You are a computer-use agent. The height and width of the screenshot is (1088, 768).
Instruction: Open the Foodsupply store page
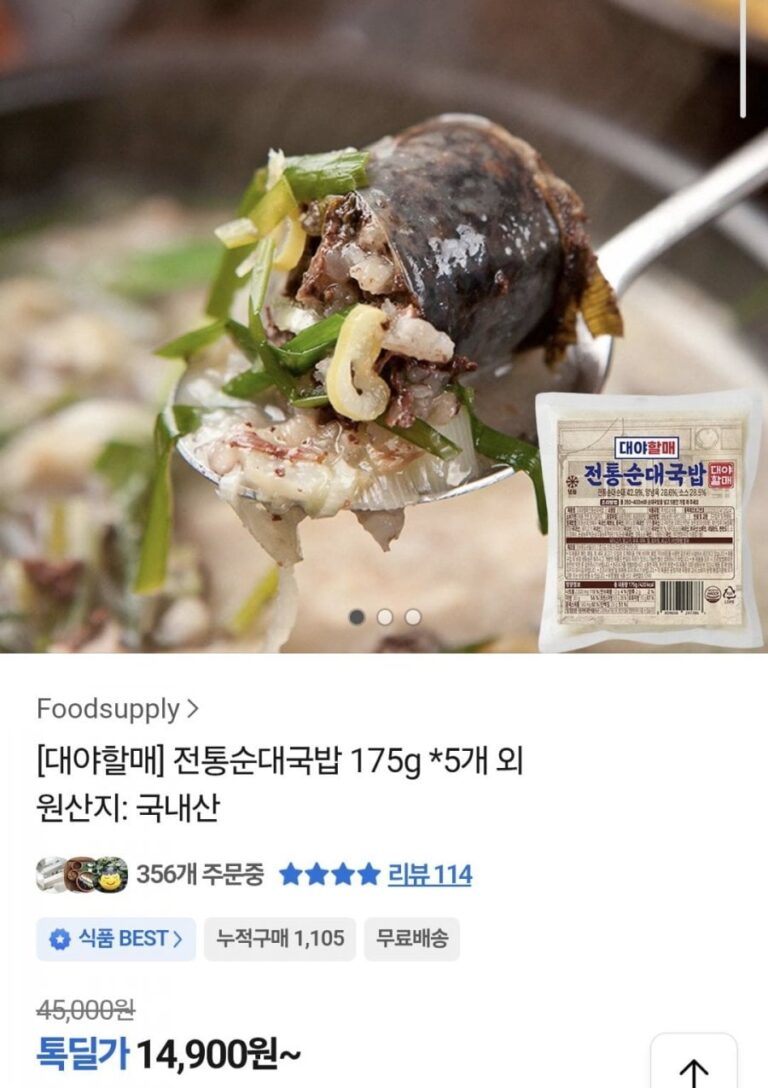pyautogui.click(x=118, y=710)
